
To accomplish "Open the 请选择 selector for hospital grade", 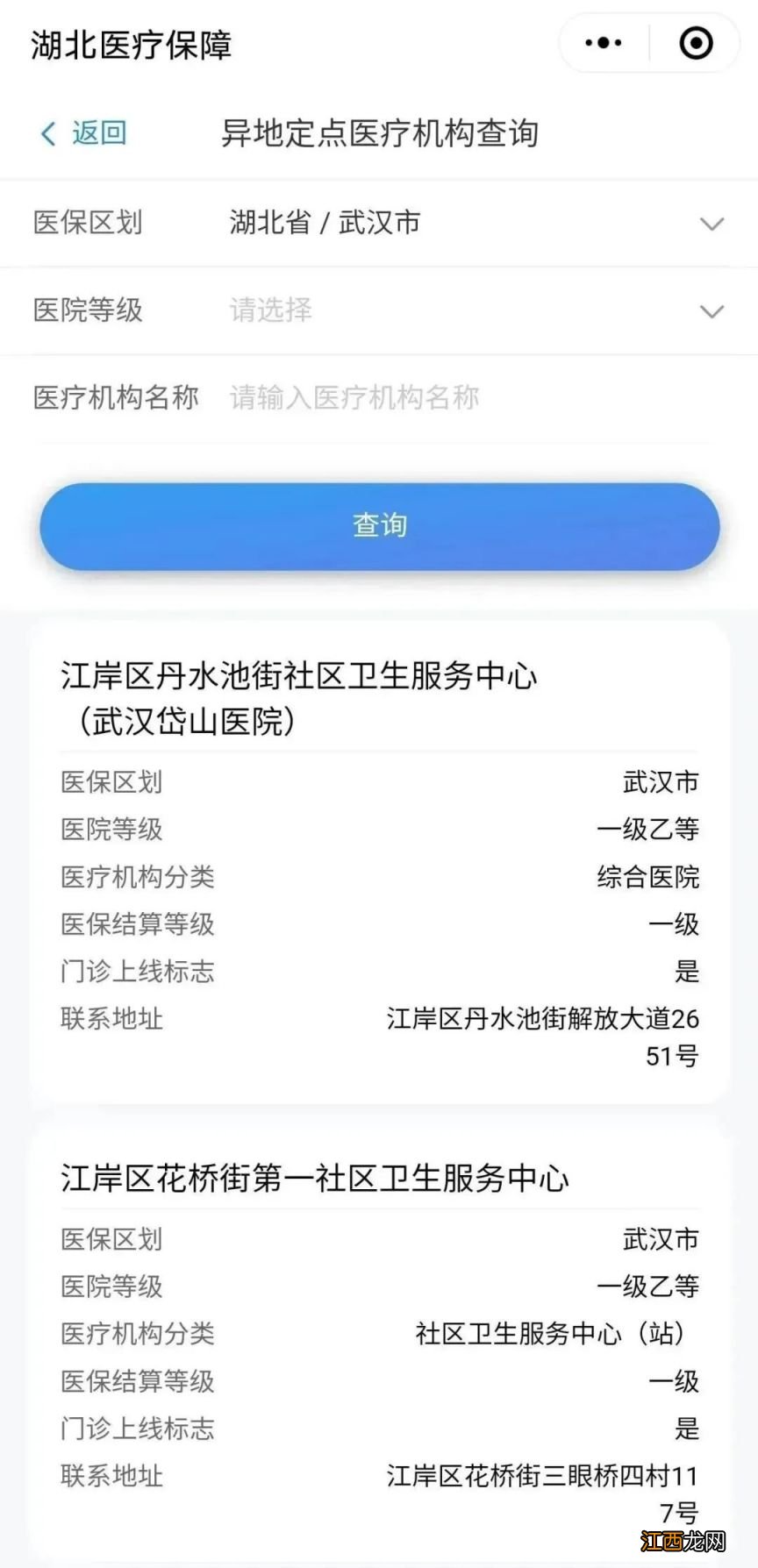I will pos(271,310).
